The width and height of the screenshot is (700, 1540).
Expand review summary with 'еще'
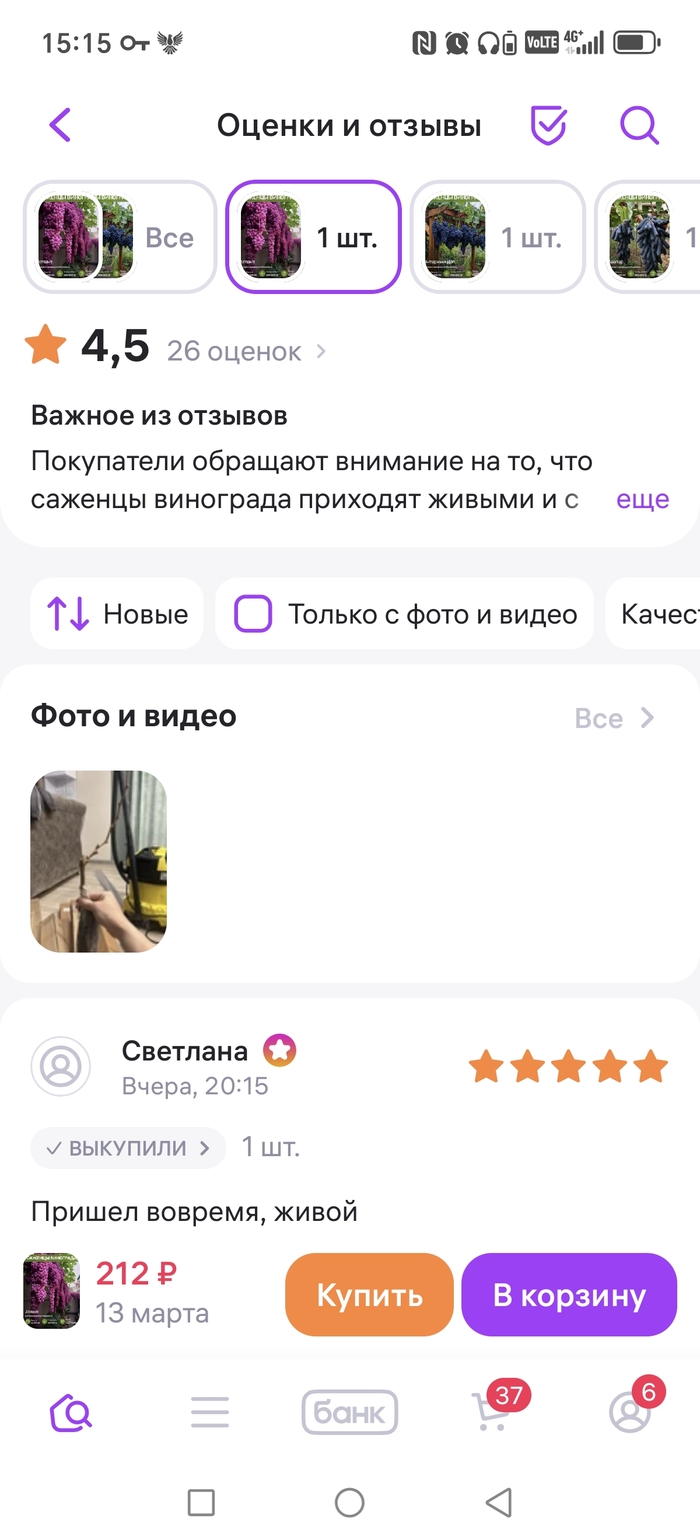click(x=642, y=499)
